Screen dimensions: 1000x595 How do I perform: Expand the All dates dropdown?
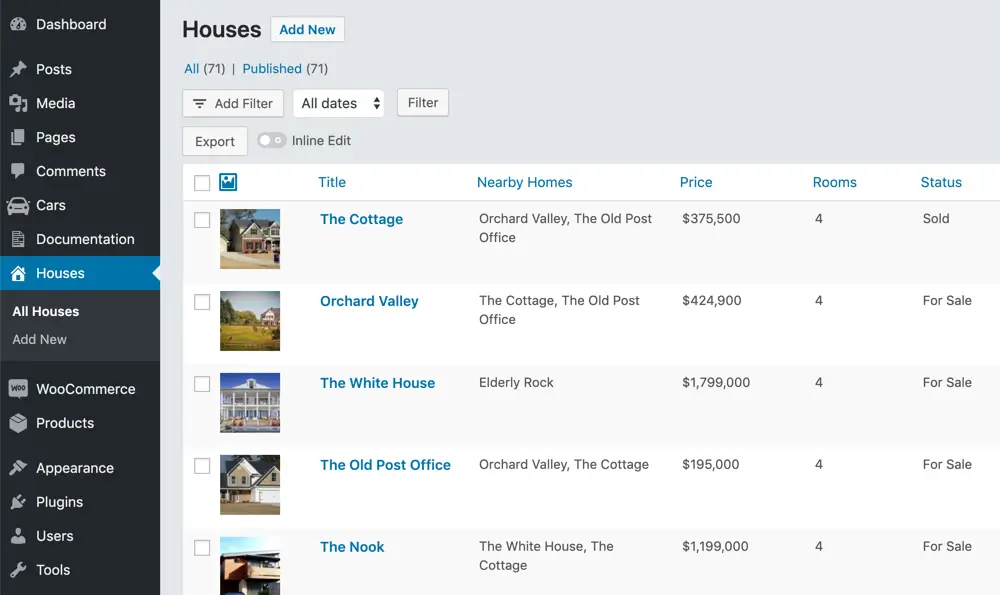(340, 103)
